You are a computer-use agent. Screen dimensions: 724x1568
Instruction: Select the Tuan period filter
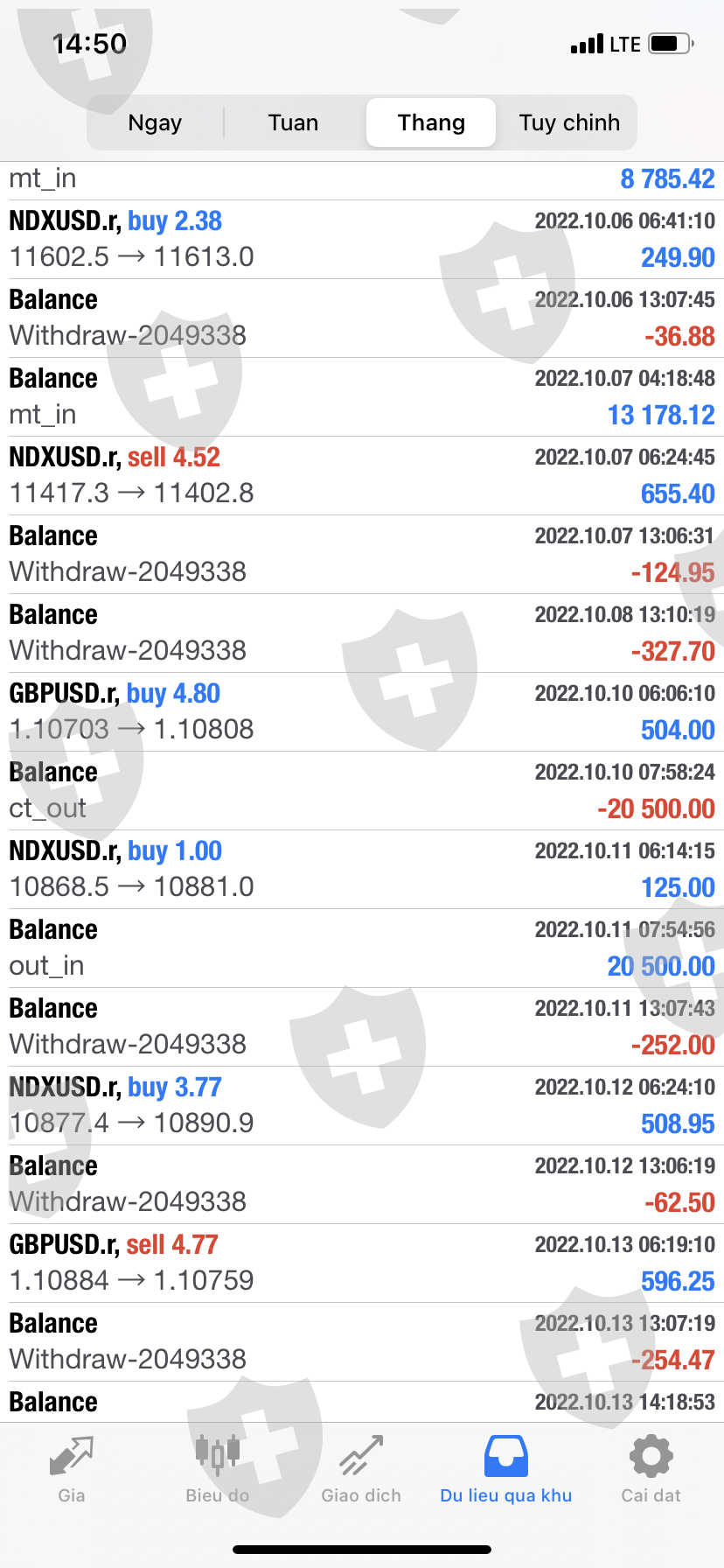pos(293,122)
